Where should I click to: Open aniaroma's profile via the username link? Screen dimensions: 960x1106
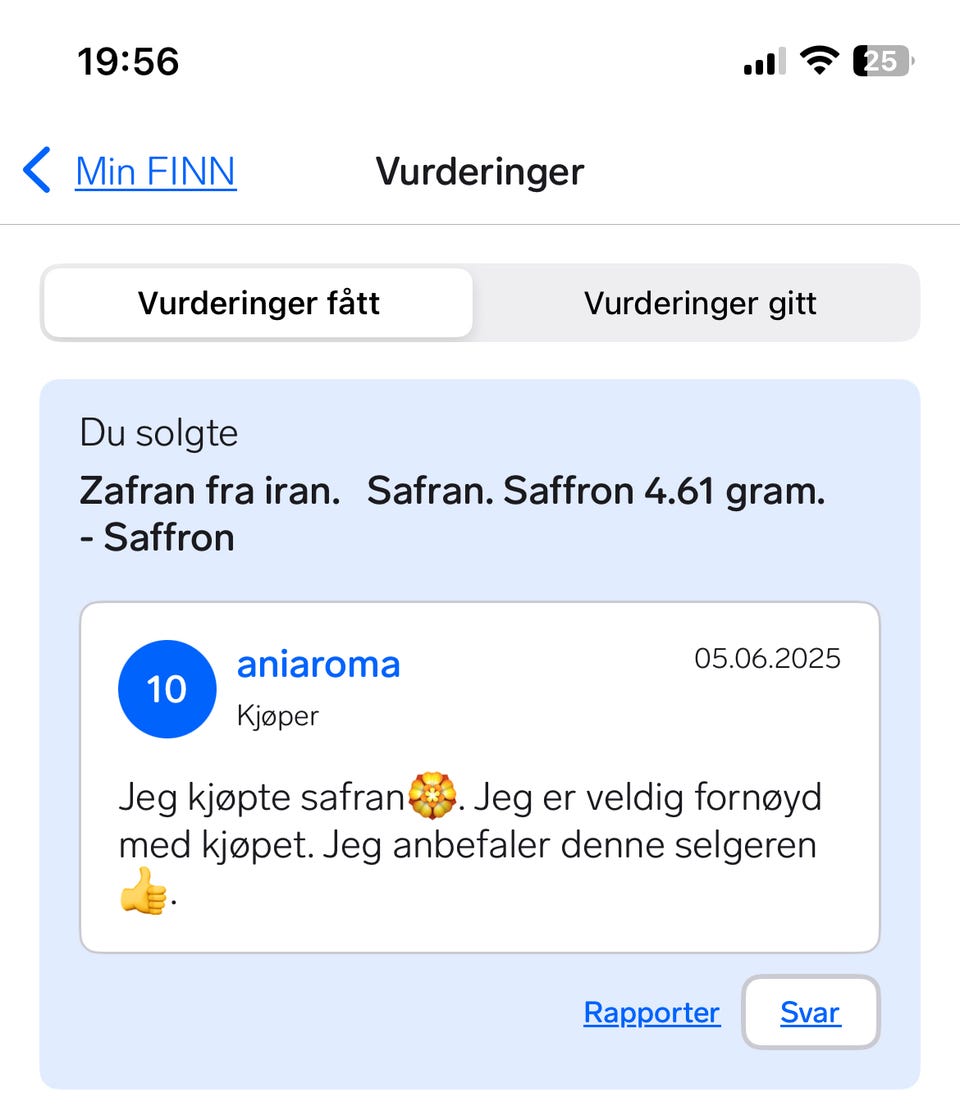click(318, 663)
